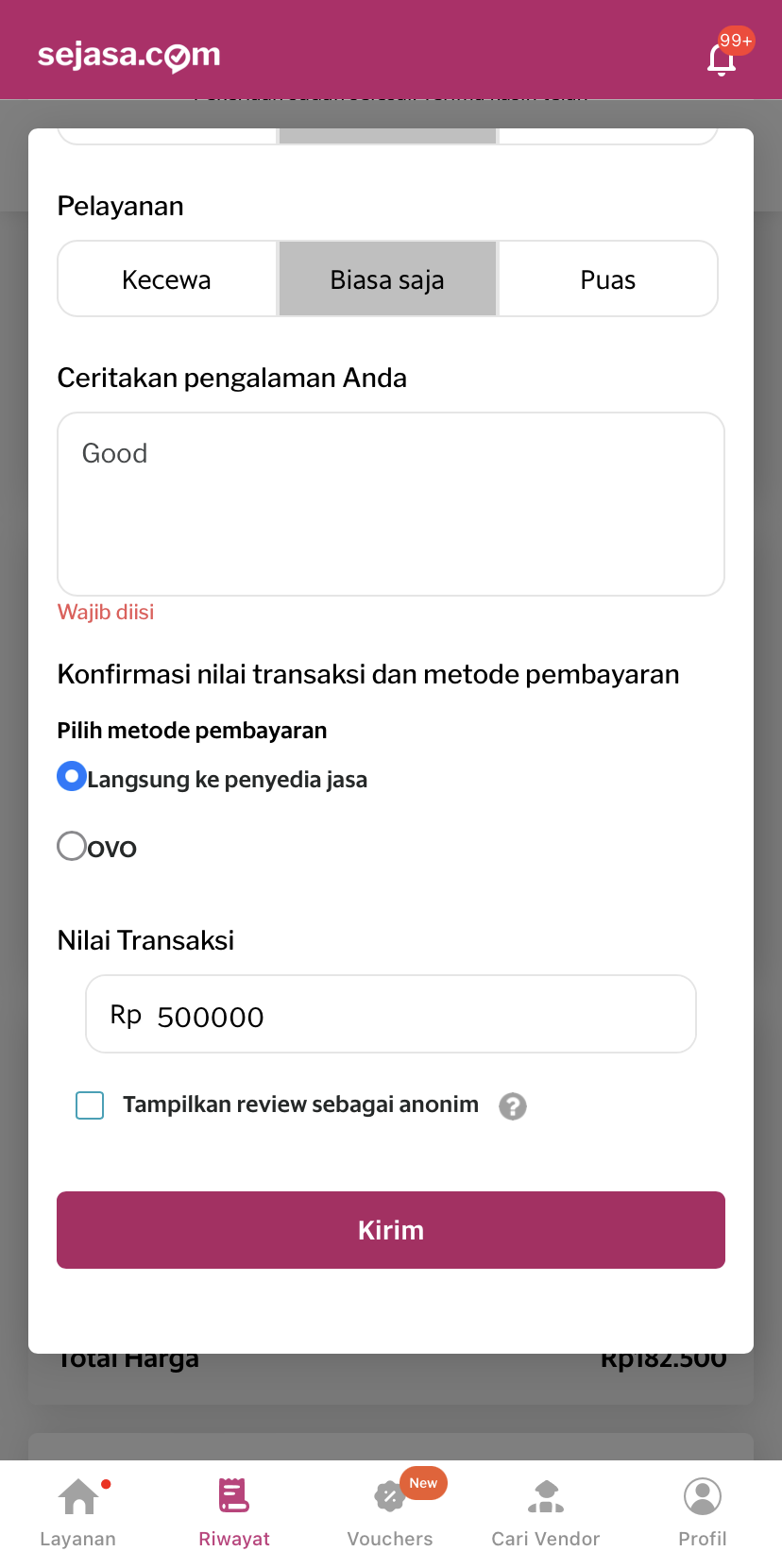This screenshot has height=1568, width=782.
Task: Open Cari Vendor tab
Action: coord(546,1512)
